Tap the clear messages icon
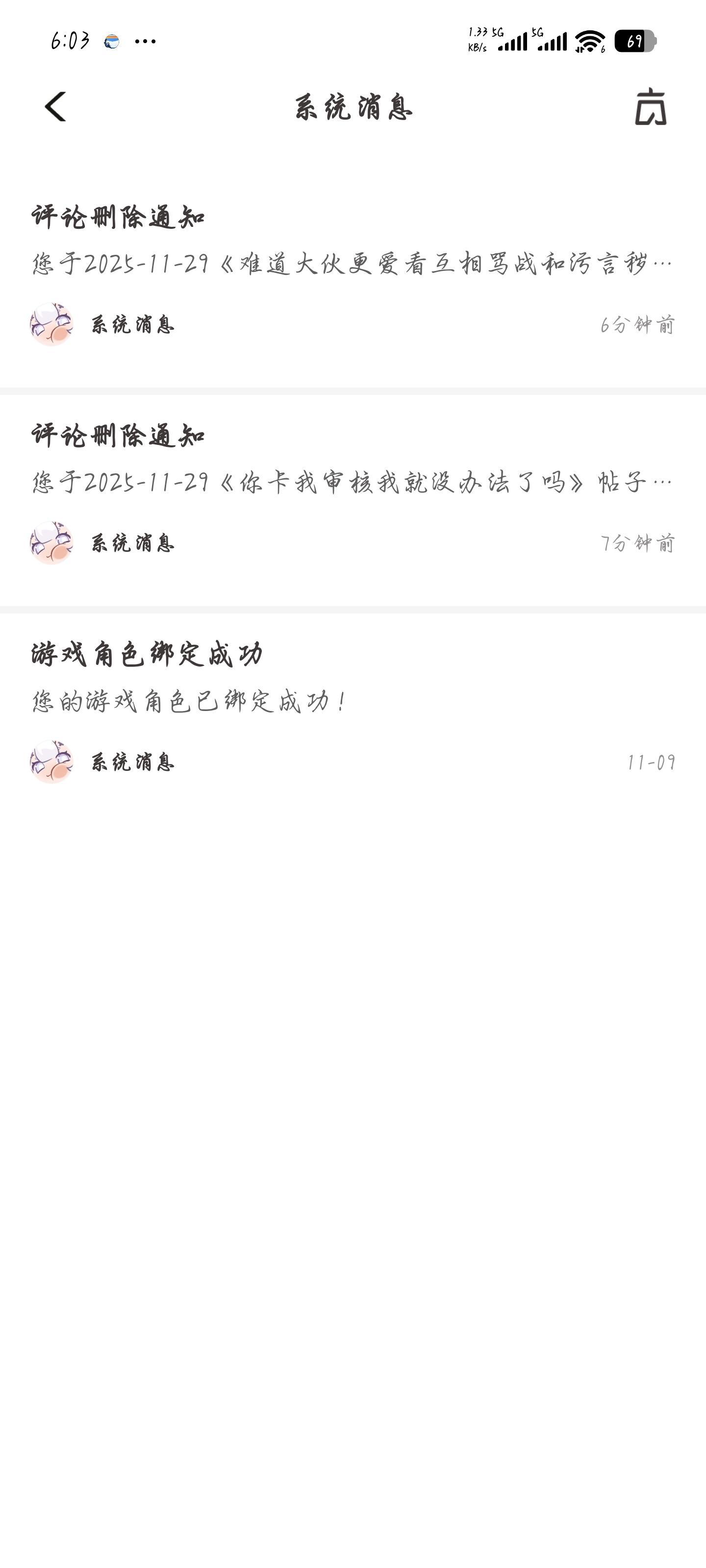Viewport: 706px width, 1568px height. click(650, 108)
